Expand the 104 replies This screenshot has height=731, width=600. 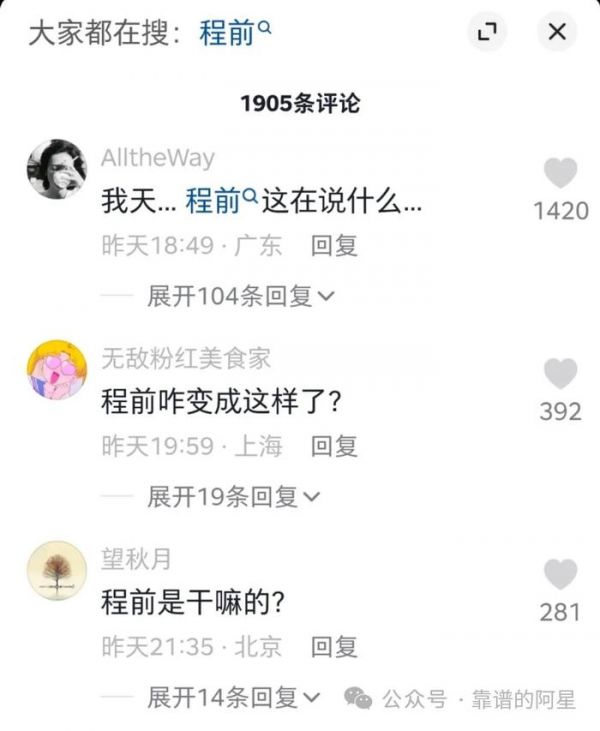(x=240, y=296)
